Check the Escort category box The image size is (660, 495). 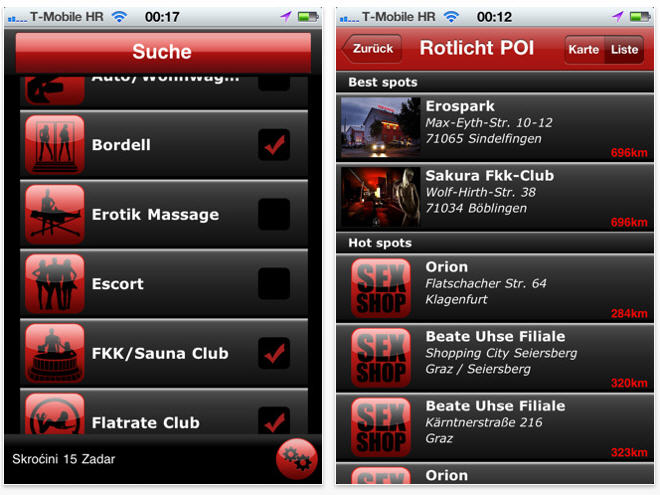(x=274, y=284)
